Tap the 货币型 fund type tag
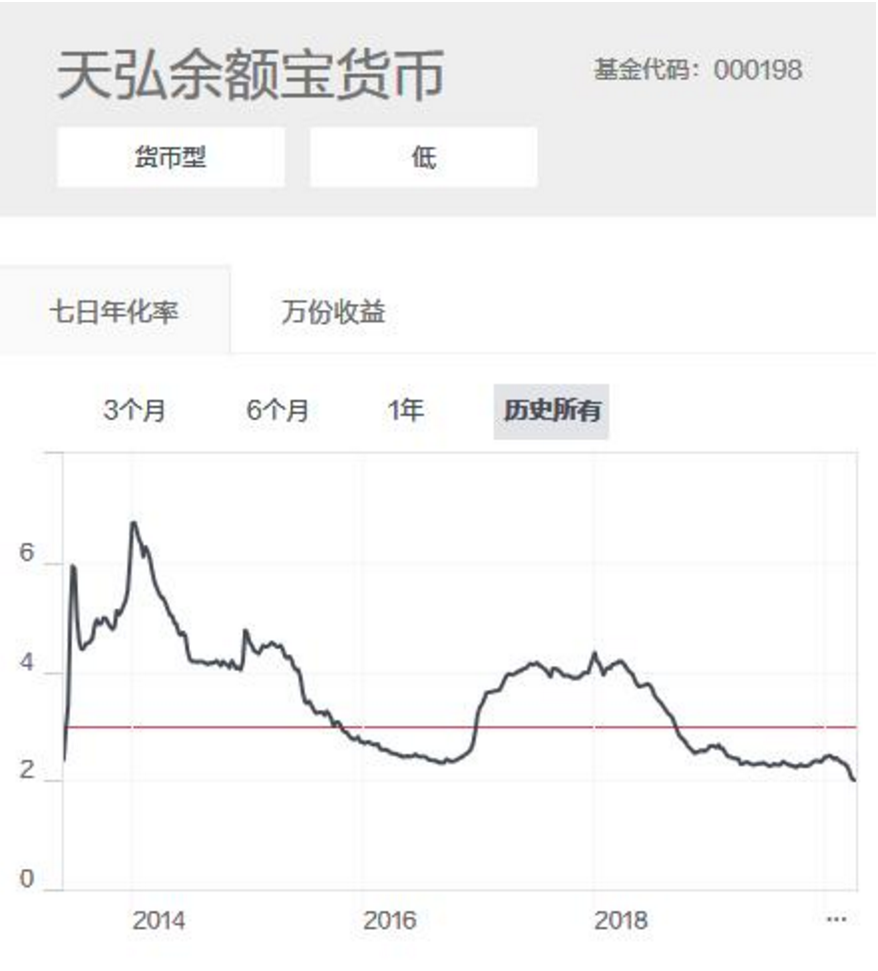The width and height of the screenshot is (878, 971). (171, 157)
